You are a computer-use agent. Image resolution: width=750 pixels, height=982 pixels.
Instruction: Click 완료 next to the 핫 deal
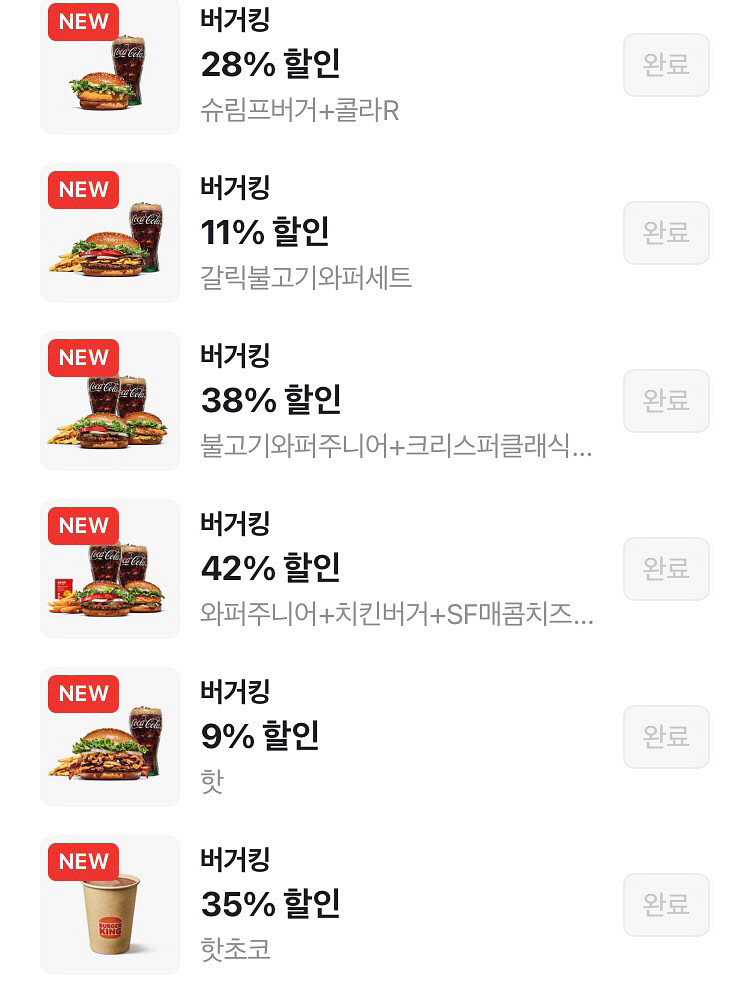[665, 737]
